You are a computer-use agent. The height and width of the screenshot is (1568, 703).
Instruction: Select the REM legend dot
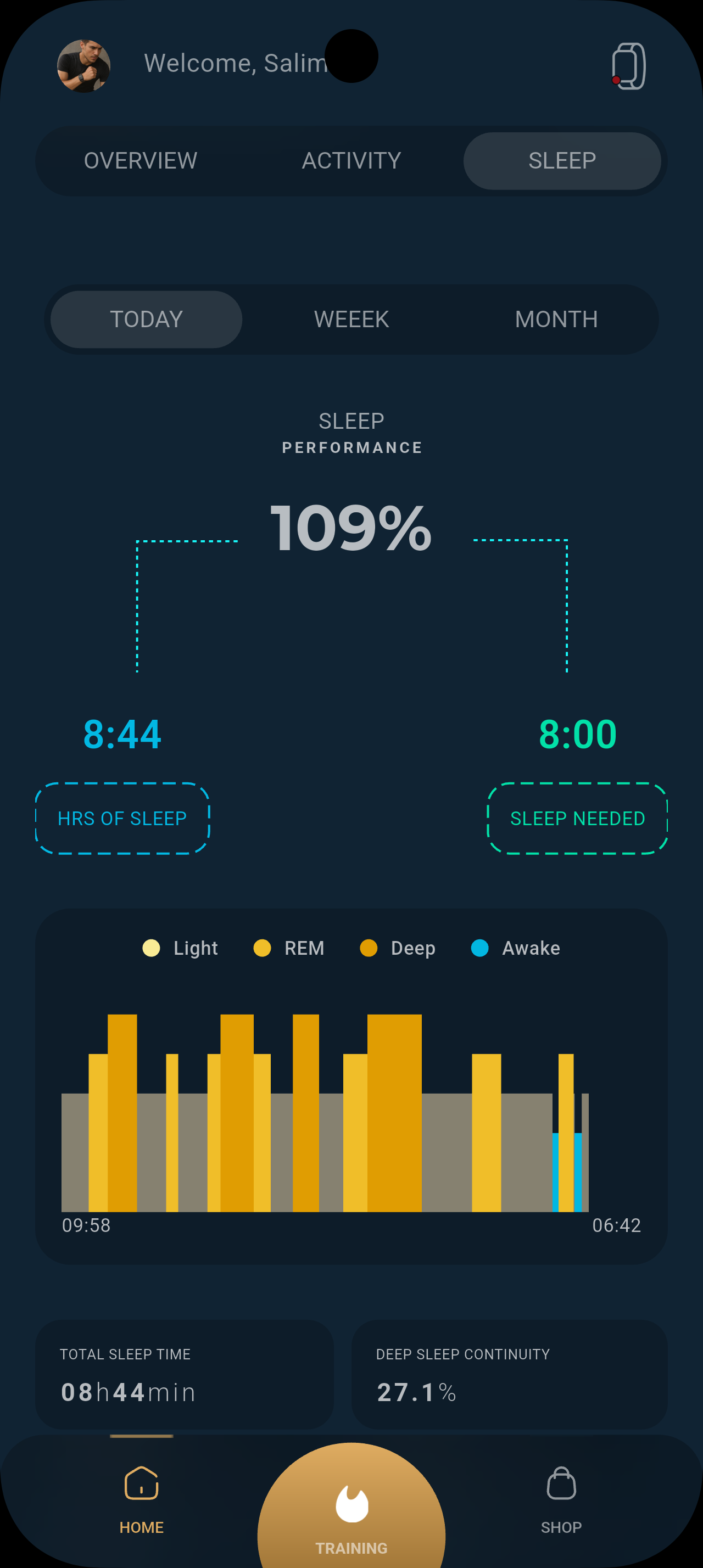(264, 948)
